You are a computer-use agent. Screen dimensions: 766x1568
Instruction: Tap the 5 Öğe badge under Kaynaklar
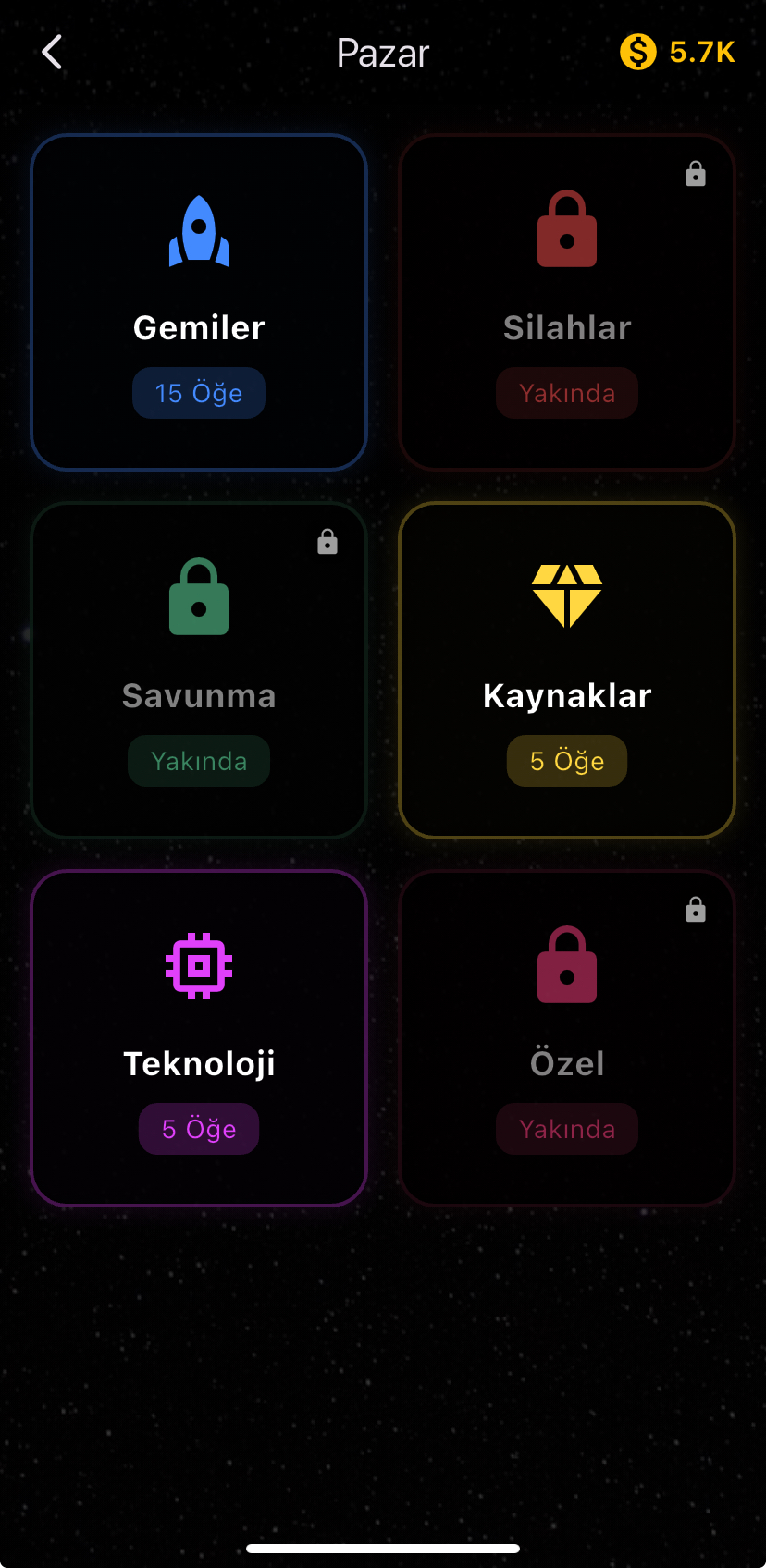(x=567, y=760)
